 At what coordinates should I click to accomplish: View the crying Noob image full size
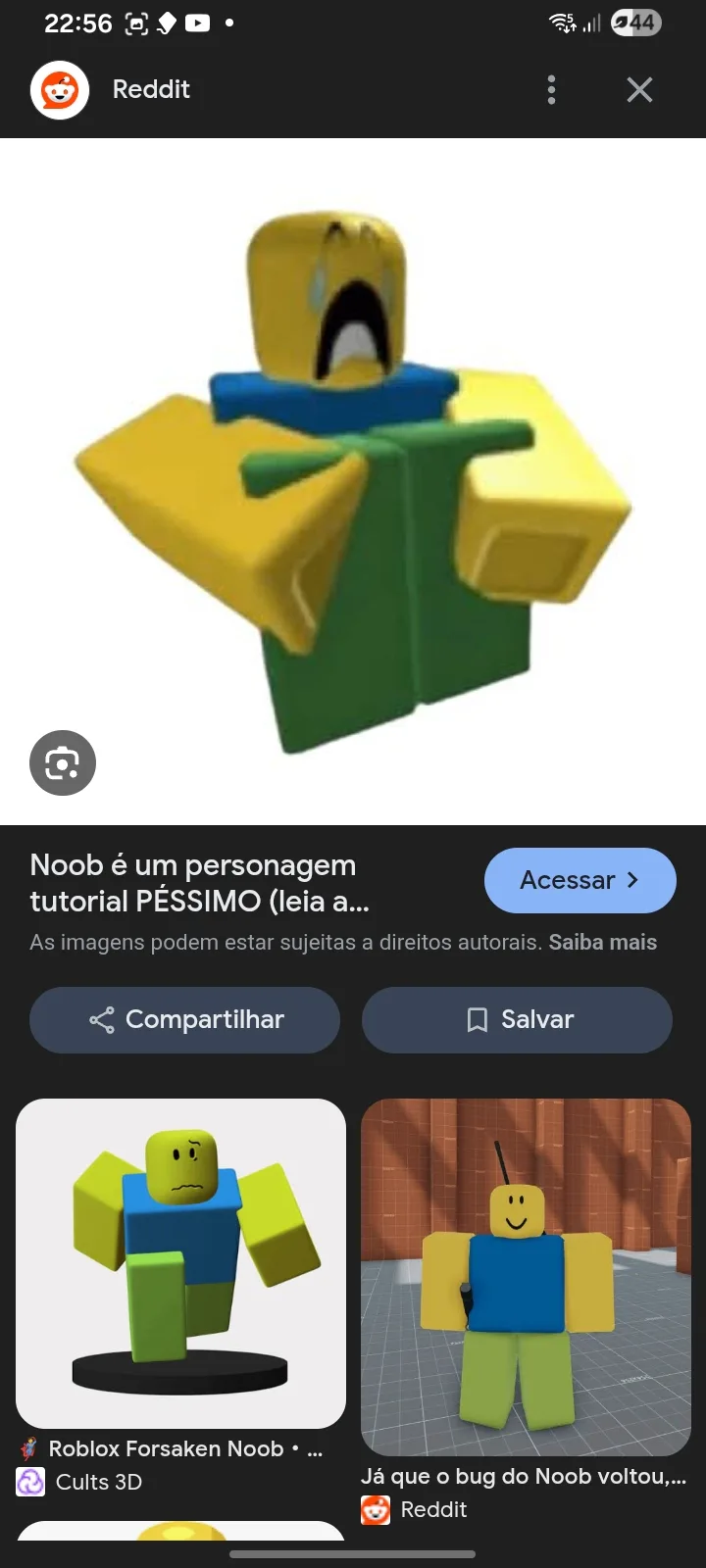pos(353,480)
